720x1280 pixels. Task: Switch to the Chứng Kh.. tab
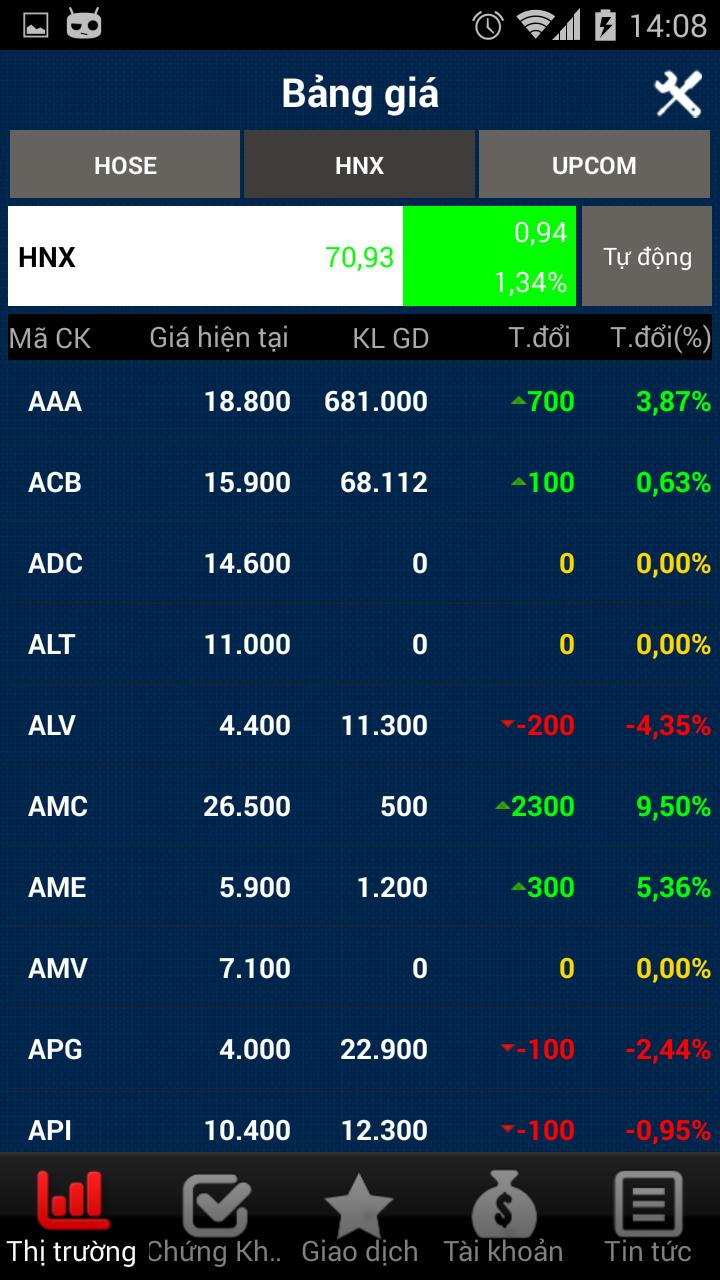click(216, 1217)
